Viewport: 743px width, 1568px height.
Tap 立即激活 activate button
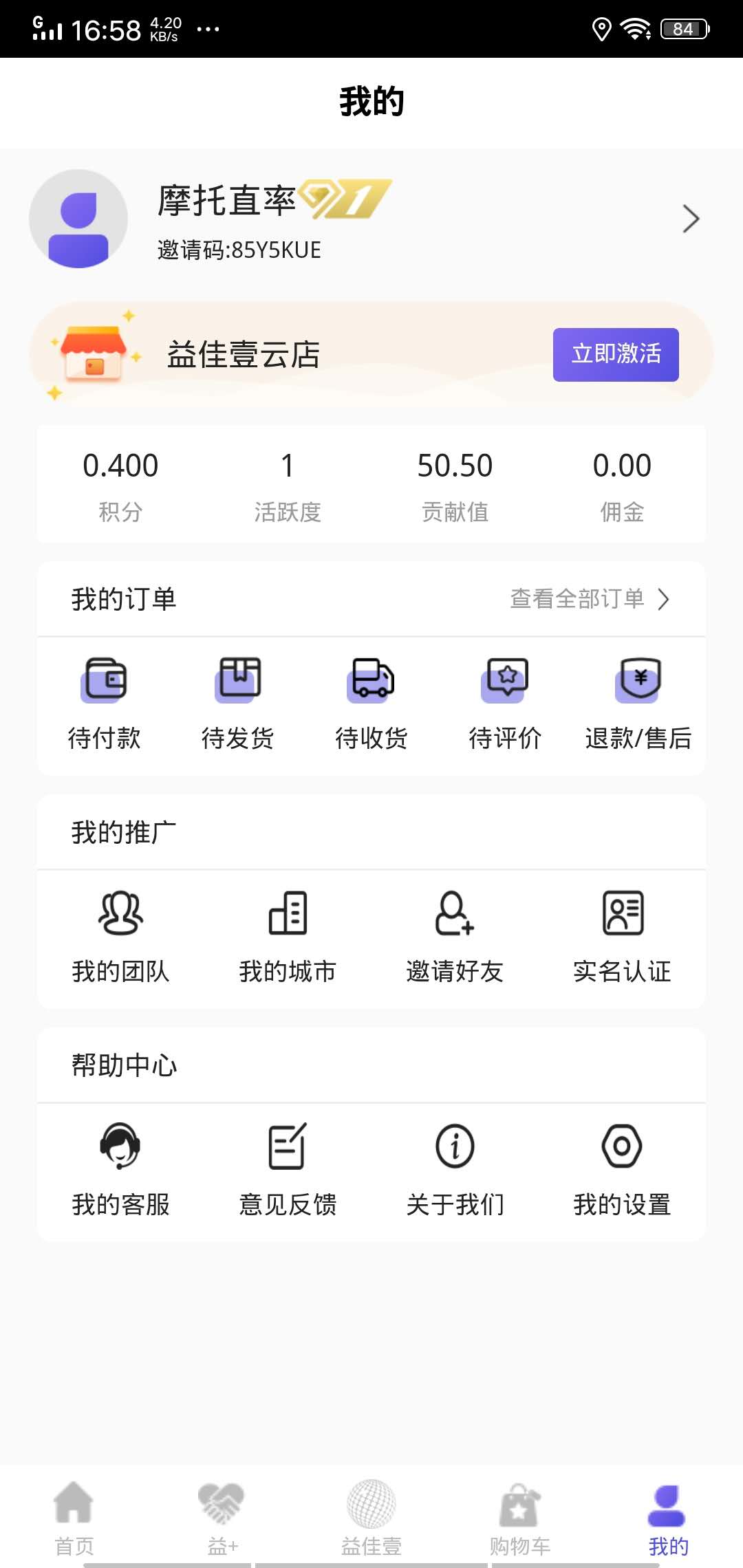616,353
